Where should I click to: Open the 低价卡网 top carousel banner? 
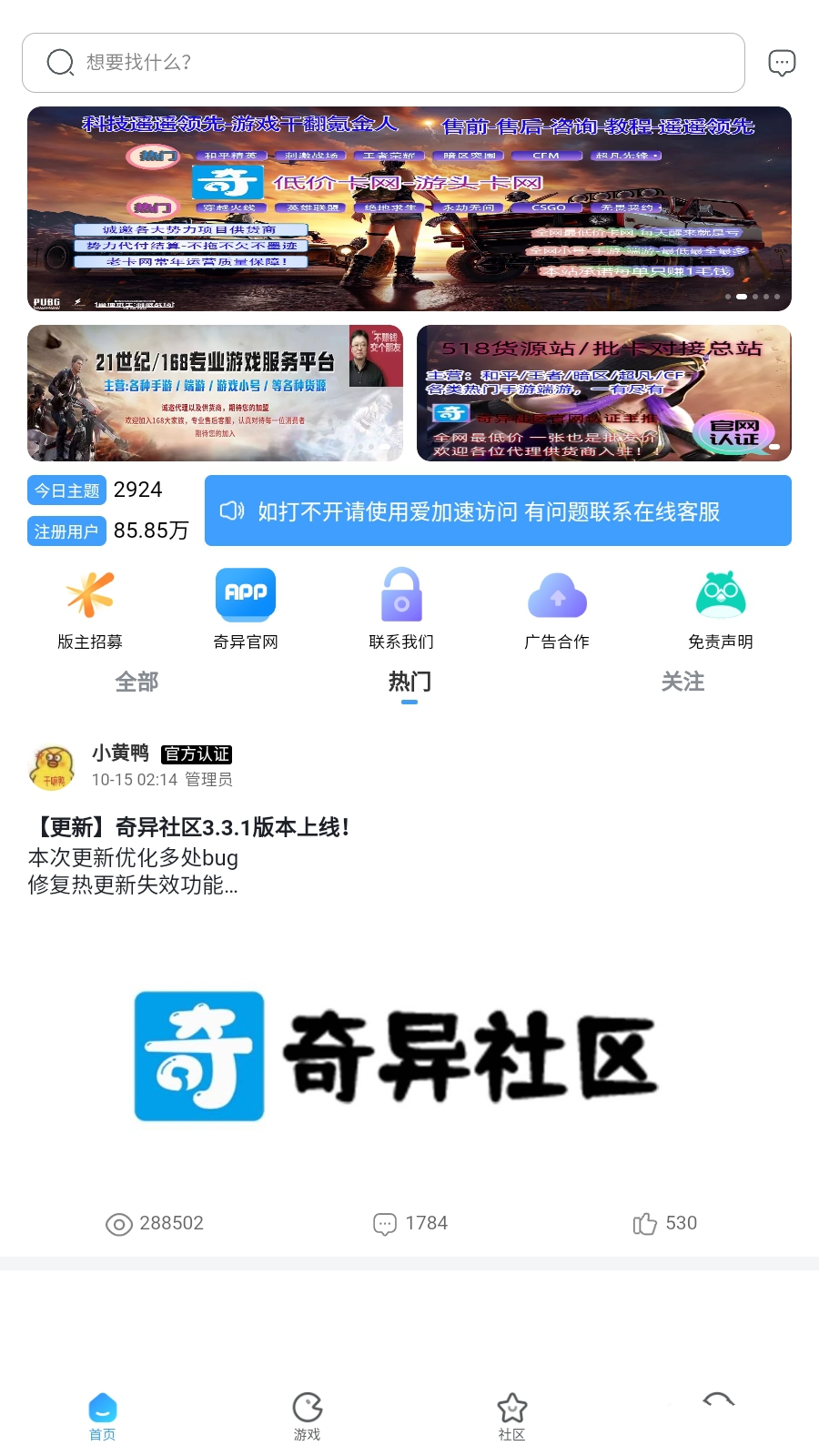(x=409, y=208)
